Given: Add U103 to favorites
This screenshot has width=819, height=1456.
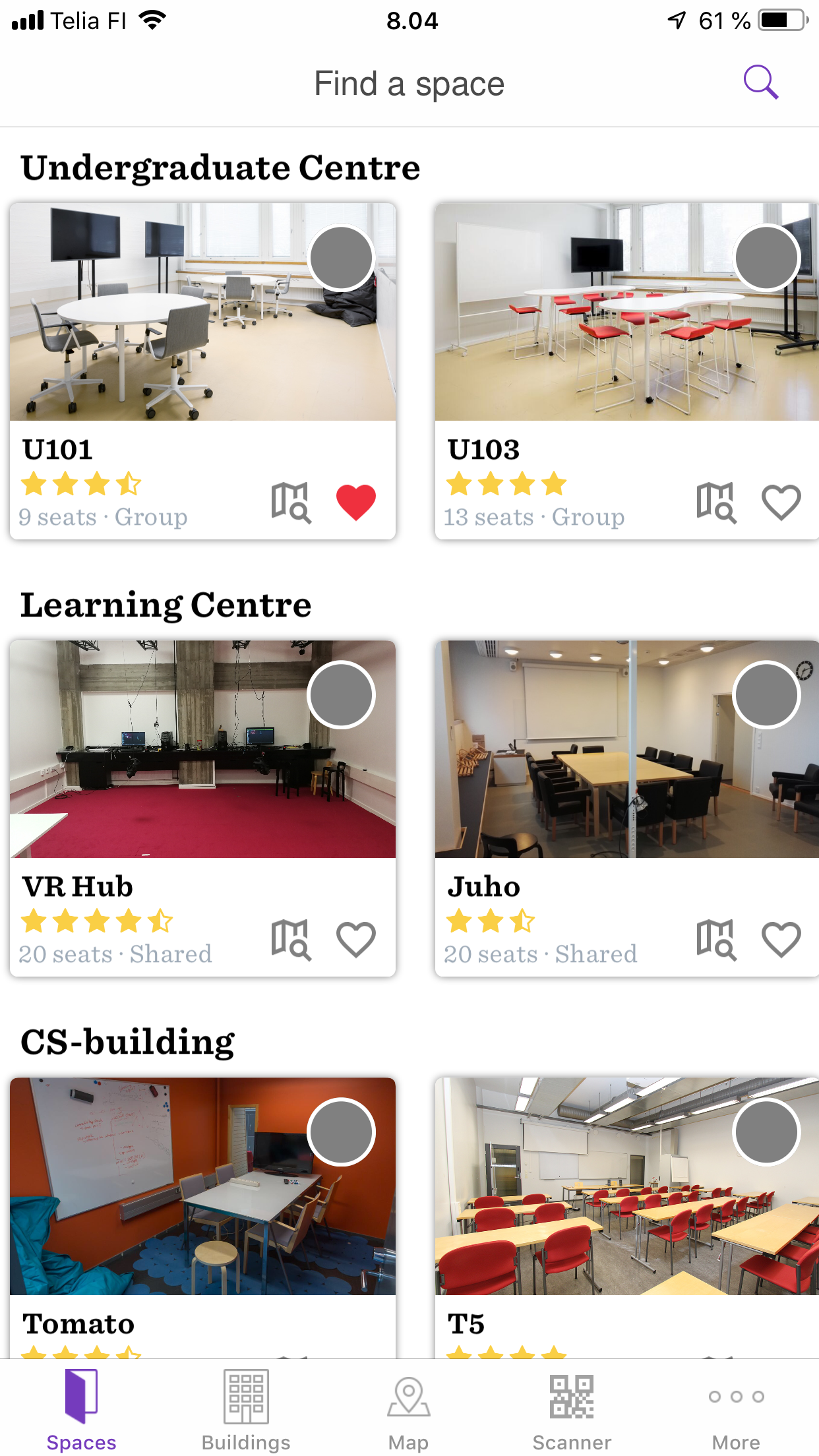Looking at the screenshot, I should tap(781, 502).
